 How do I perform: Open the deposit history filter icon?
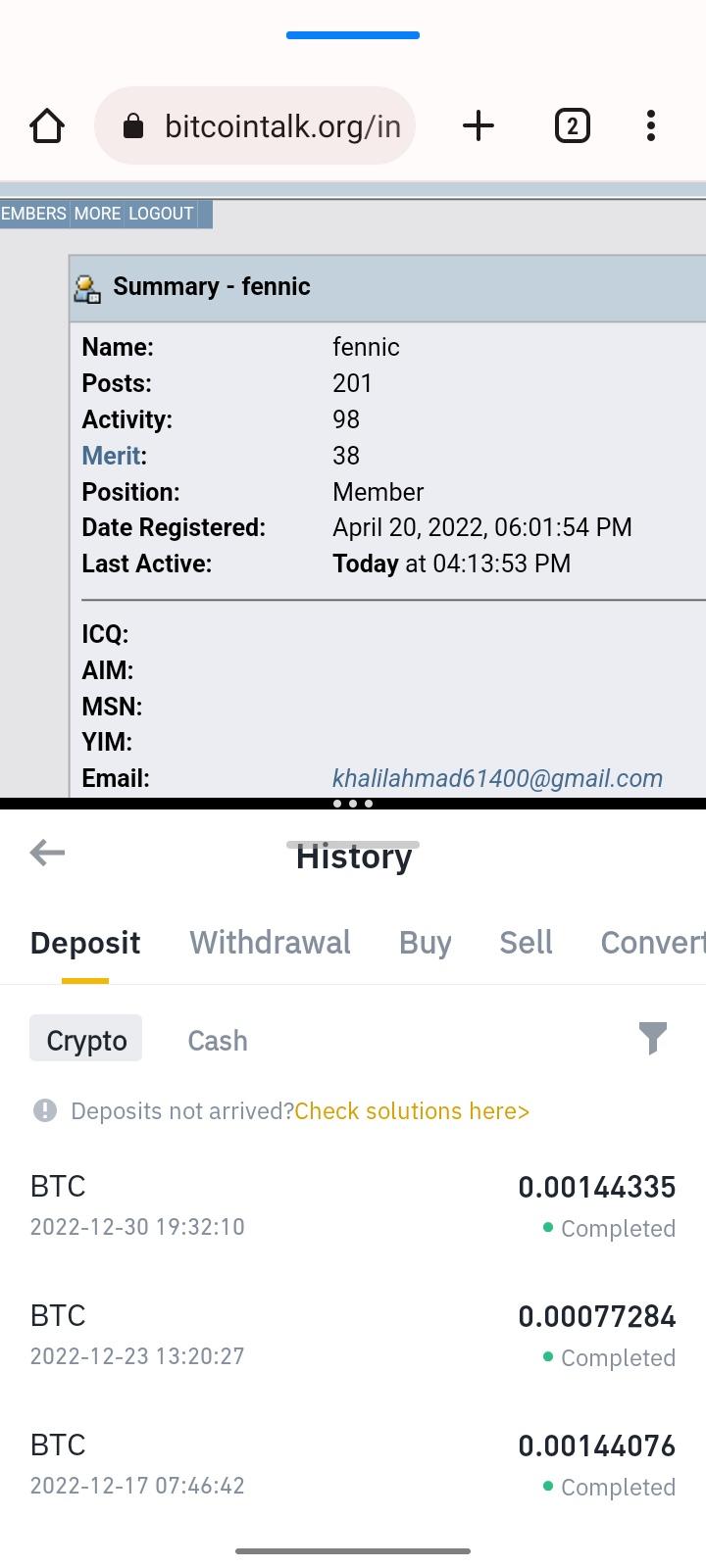click(652, 1038)
